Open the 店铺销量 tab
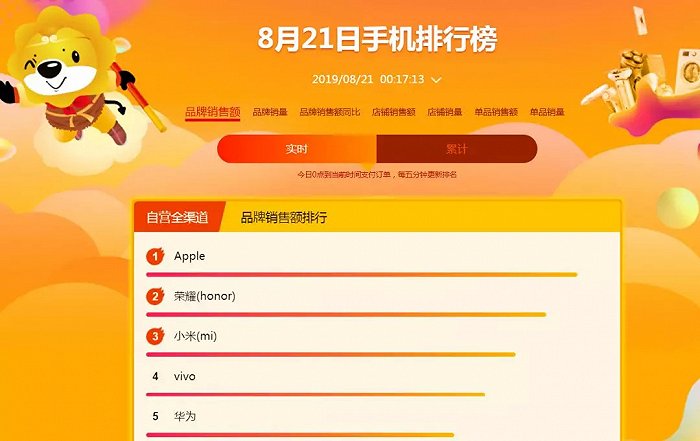The width and height of the screenshot is (700, 441). pyautogui.click(x=445, y=113)
